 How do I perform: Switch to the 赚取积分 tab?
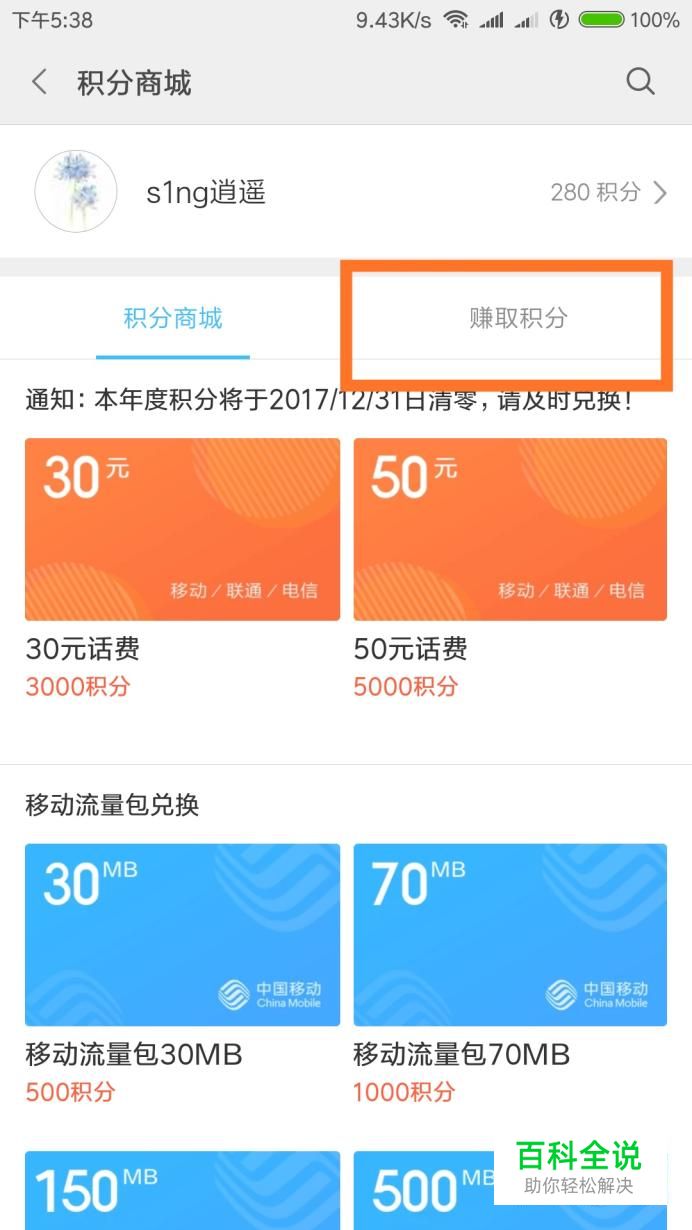point(518,319)
